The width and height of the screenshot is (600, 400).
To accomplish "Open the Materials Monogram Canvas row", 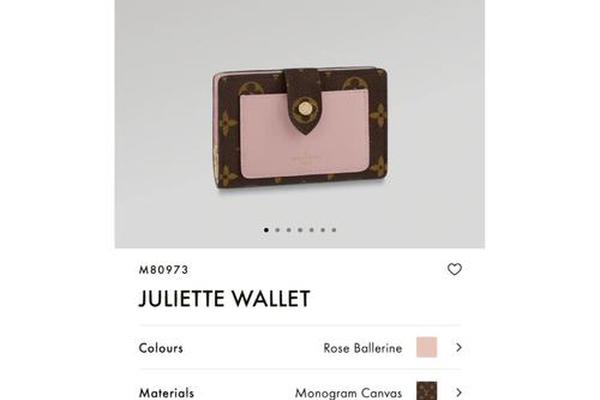I will click(300, 392).
